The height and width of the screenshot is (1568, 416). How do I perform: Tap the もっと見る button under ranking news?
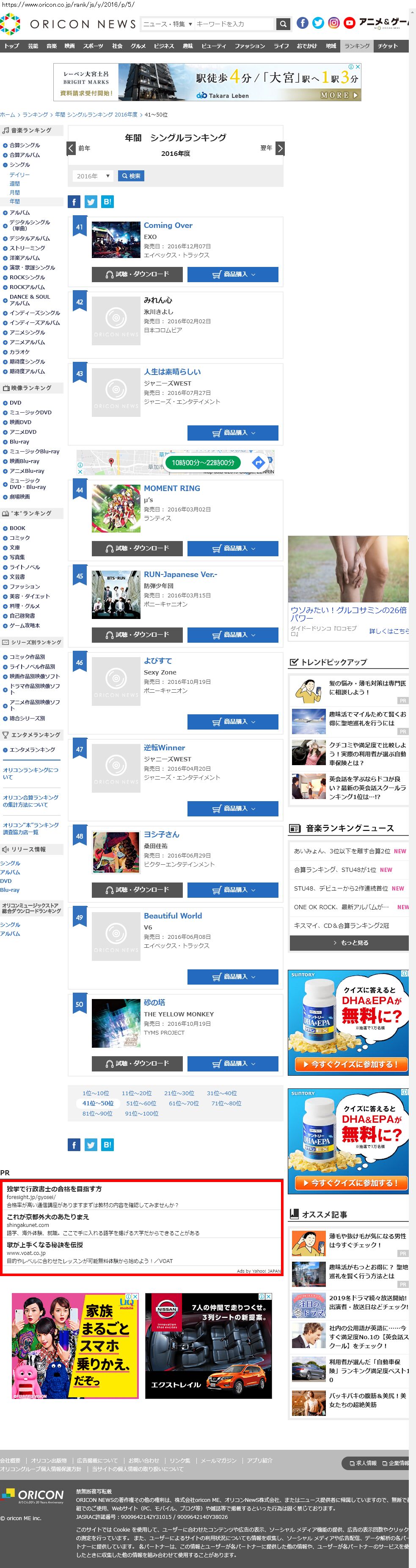(x=350, y=943)
